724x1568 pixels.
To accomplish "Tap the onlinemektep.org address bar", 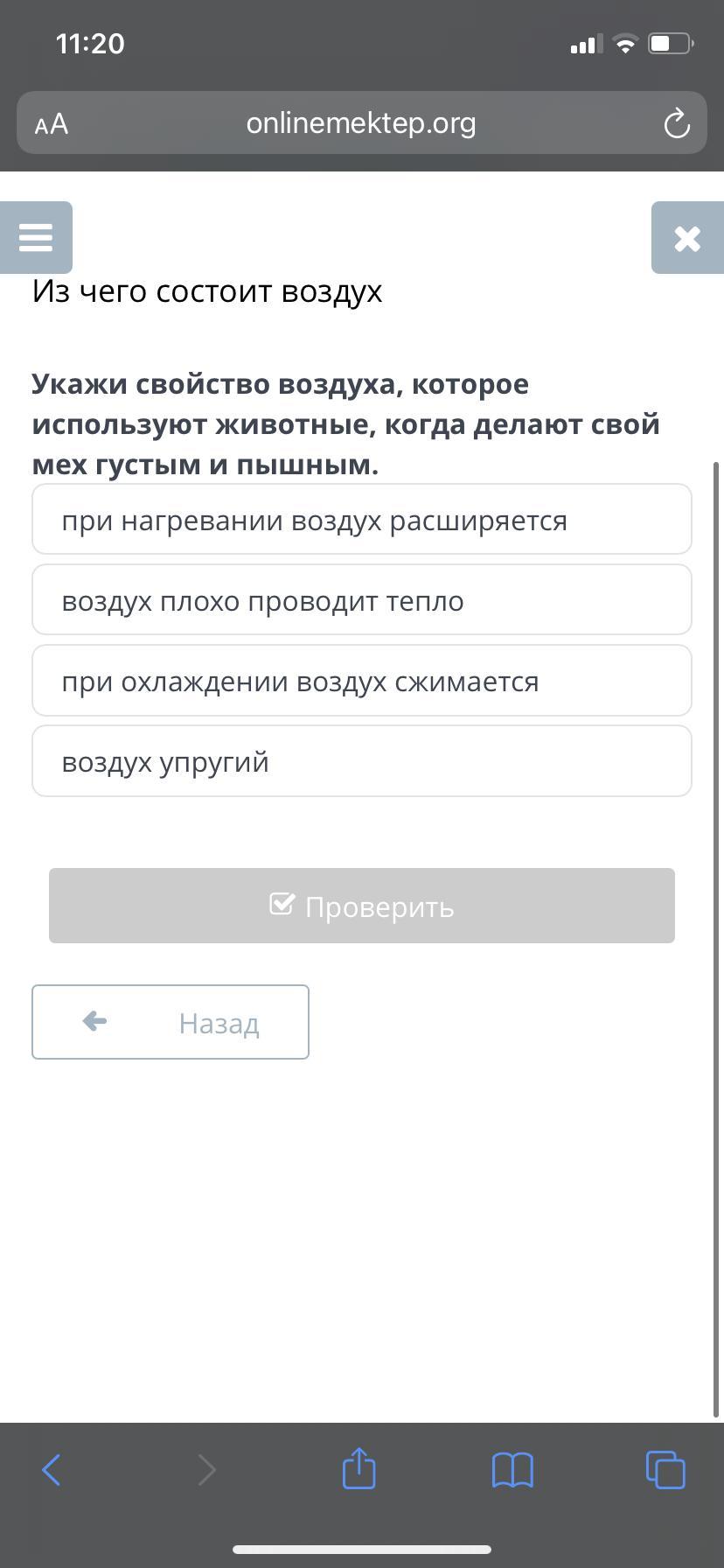I will pos(361,122).
